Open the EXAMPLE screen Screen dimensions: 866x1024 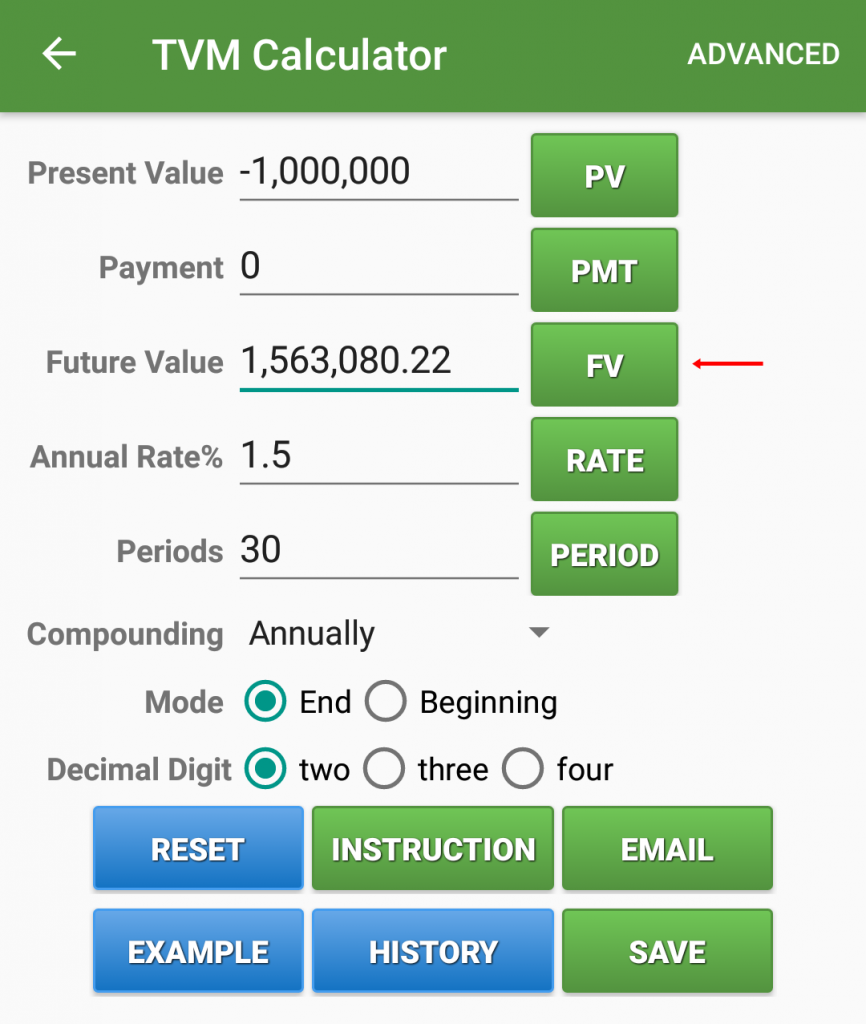click(x=197, y=950)
